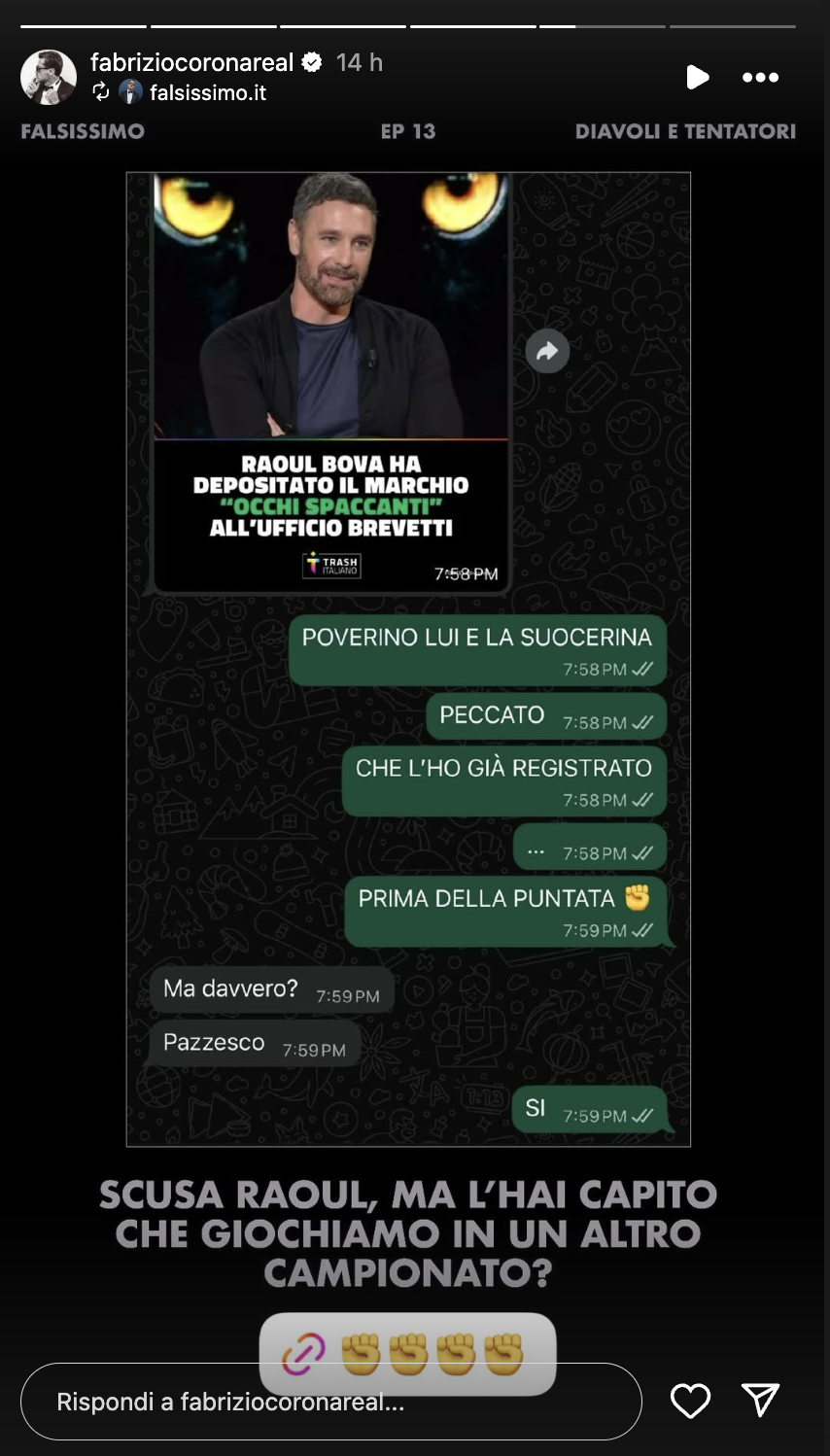
Task: Open the fabriziocoronareal username link
Action: (x=191, y=63)
